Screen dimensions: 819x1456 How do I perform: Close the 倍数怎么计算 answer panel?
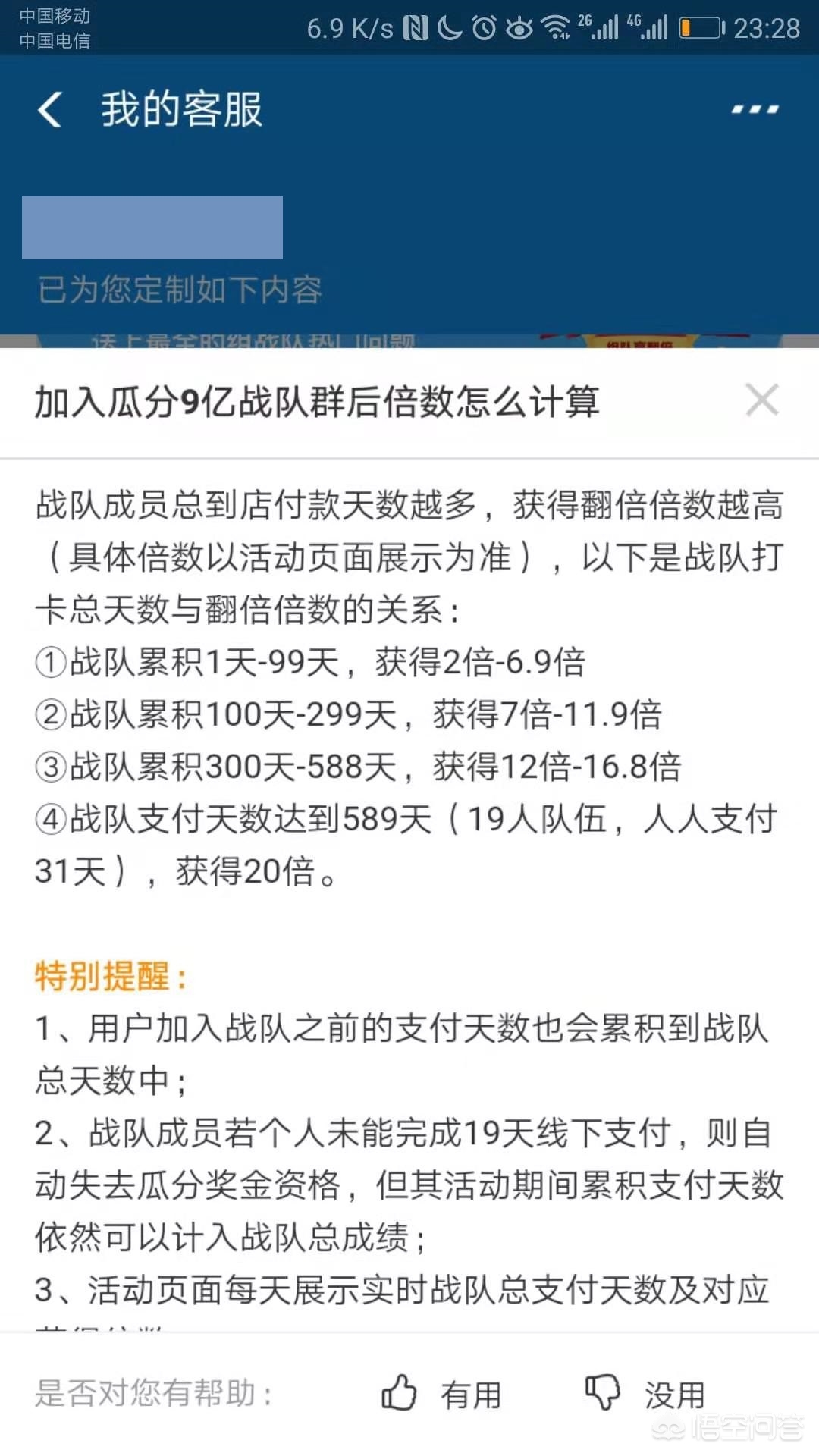(762, 400)
